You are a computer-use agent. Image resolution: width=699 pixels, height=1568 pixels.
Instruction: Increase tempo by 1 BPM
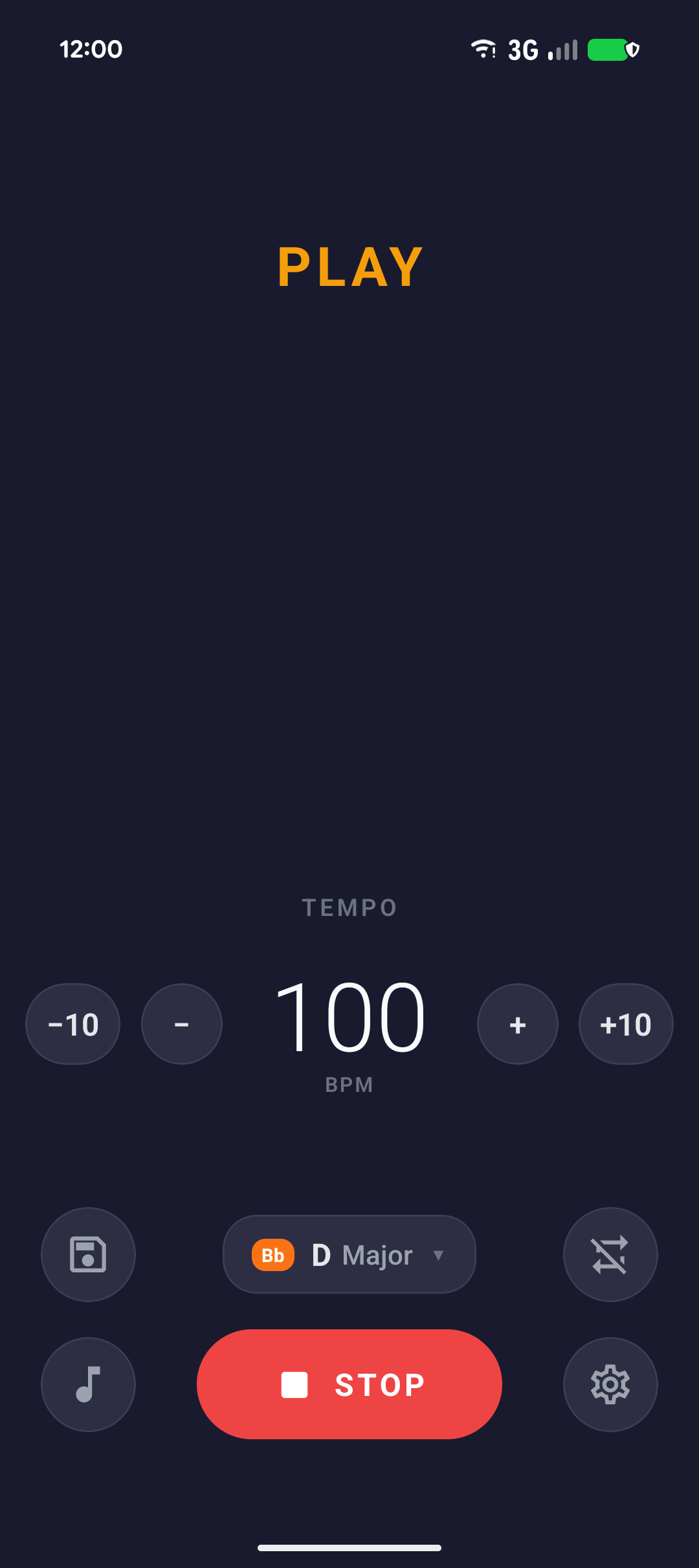tap(517, 1023)
